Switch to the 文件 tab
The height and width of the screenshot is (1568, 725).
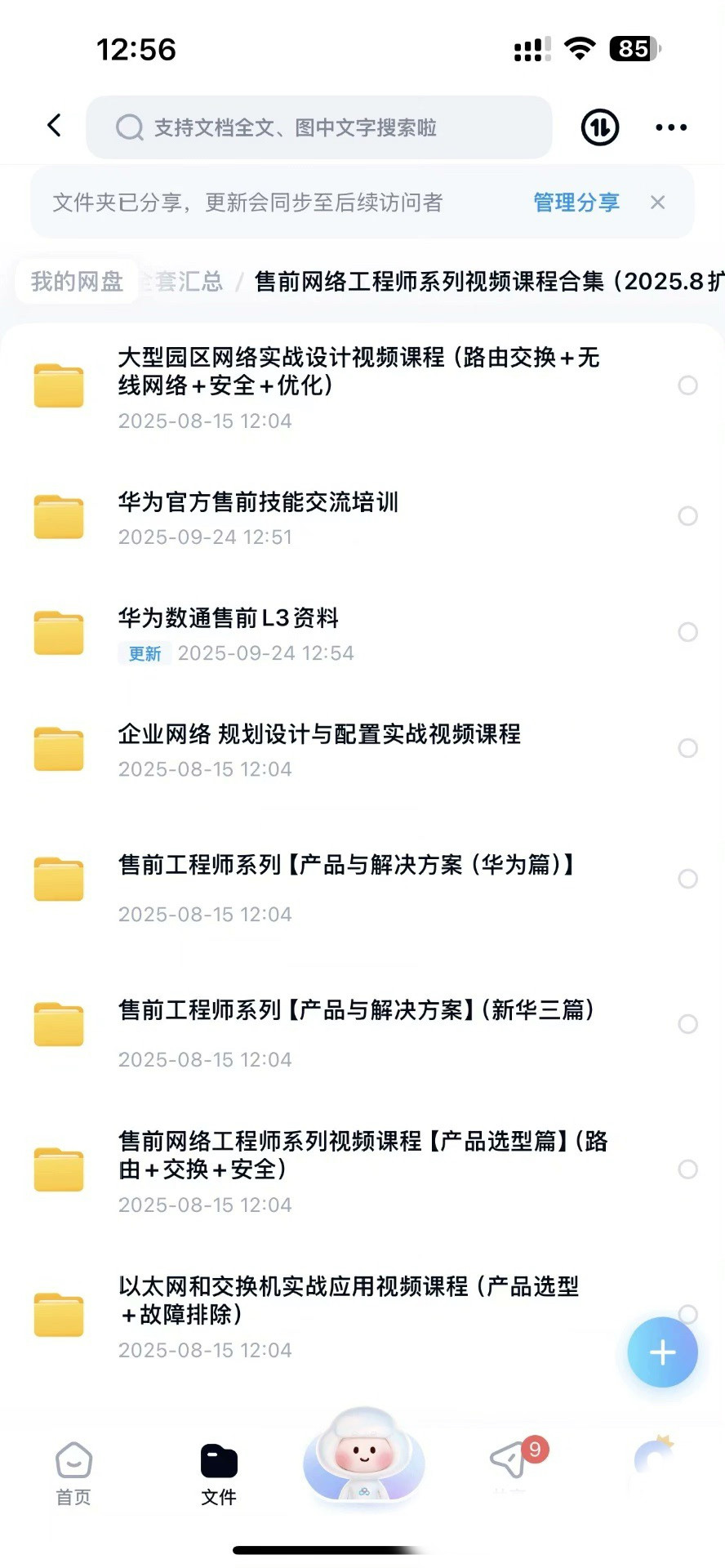[x=217, y=1470]
